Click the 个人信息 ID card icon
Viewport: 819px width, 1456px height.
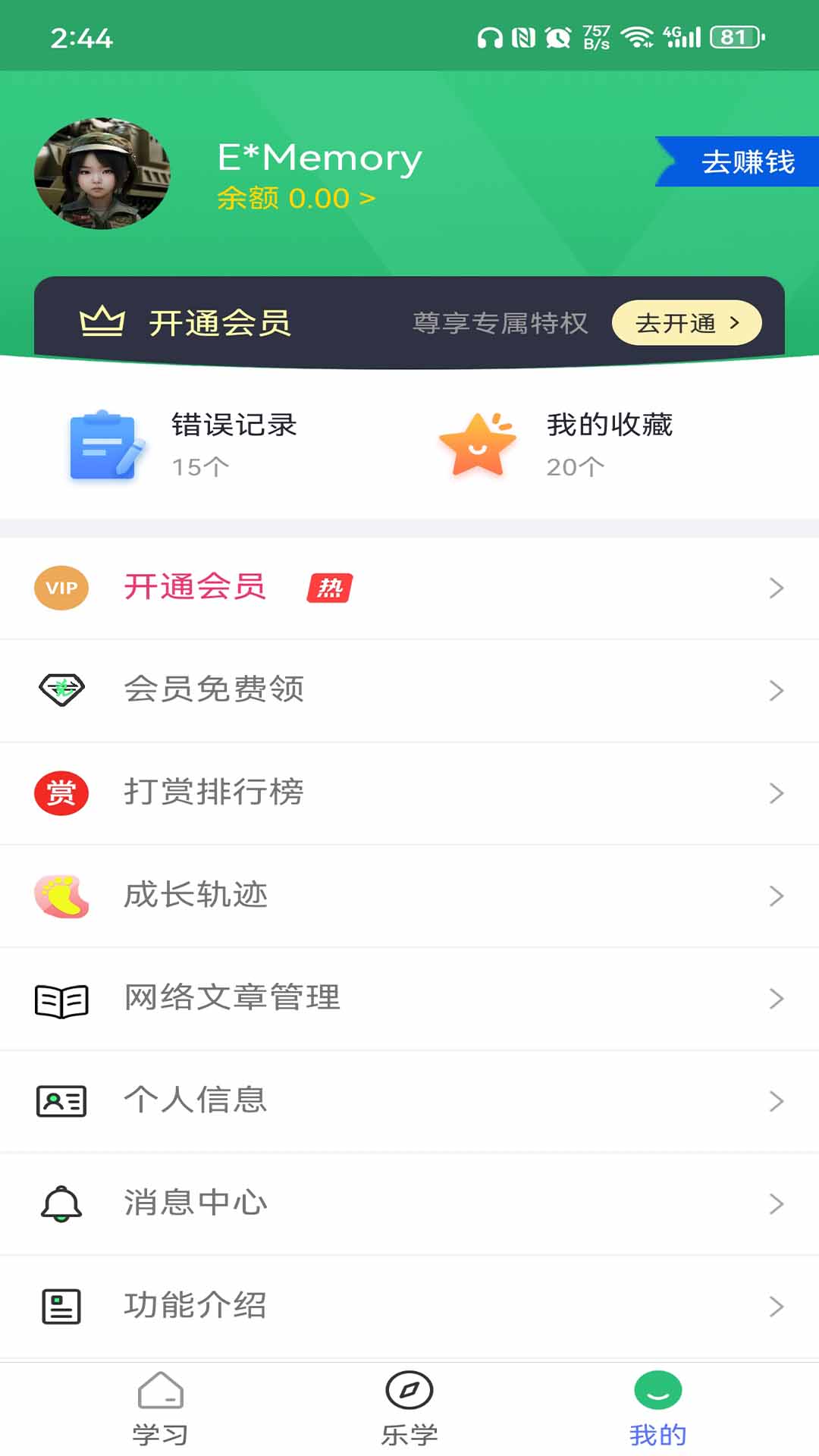61,1102
